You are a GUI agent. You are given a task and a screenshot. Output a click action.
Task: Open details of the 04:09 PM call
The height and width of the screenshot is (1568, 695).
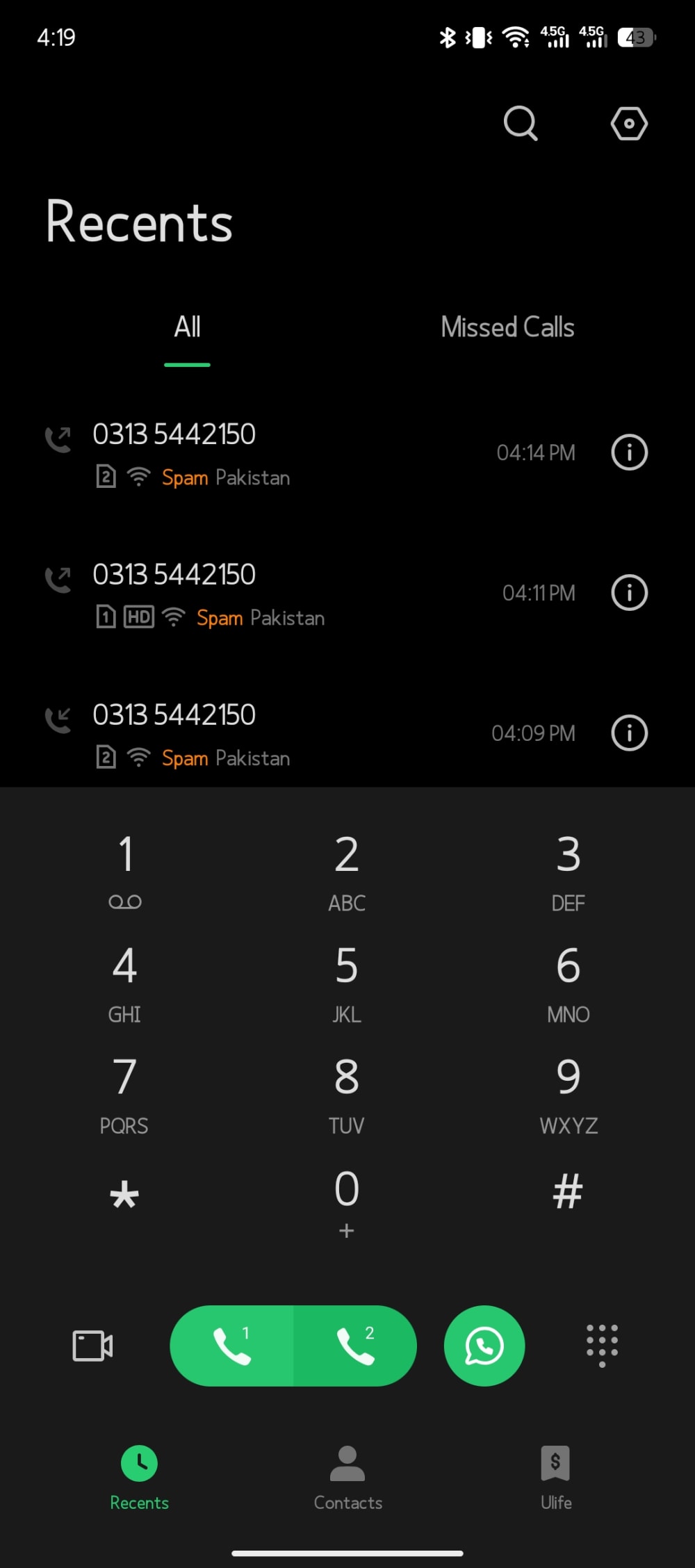click(629, 733)
